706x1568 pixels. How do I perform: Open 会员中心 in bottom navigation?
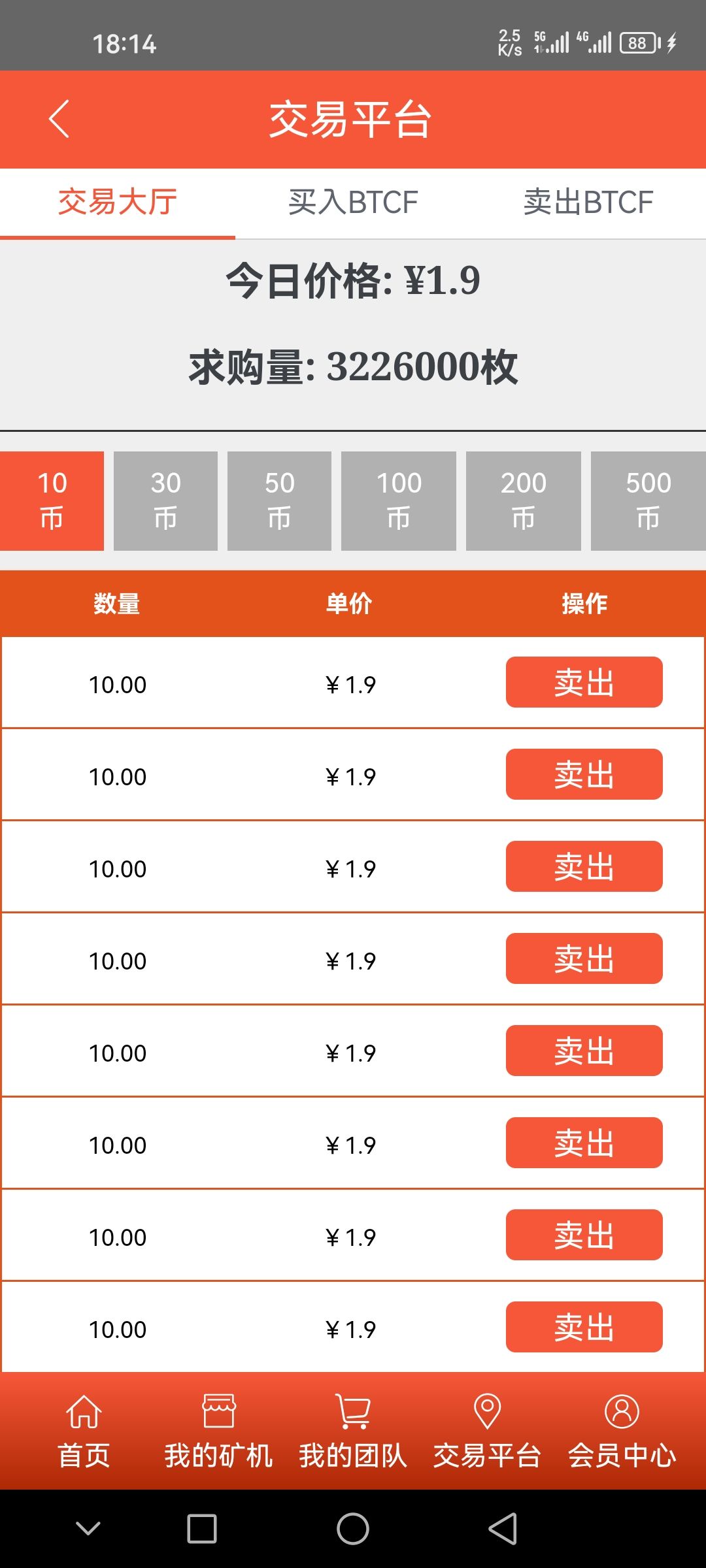tap(622, 1432)
